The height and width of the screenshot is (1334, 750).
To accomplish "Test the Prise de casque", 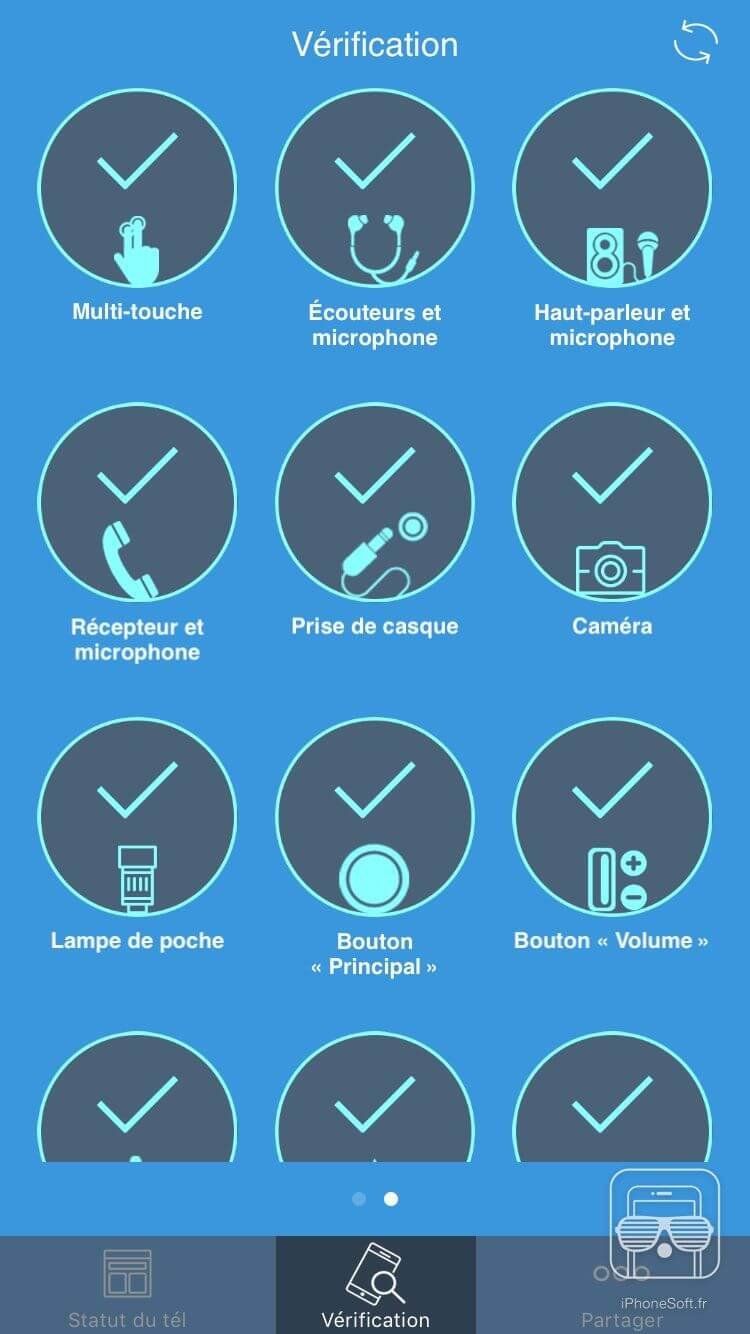I will (x=374, y=502).
